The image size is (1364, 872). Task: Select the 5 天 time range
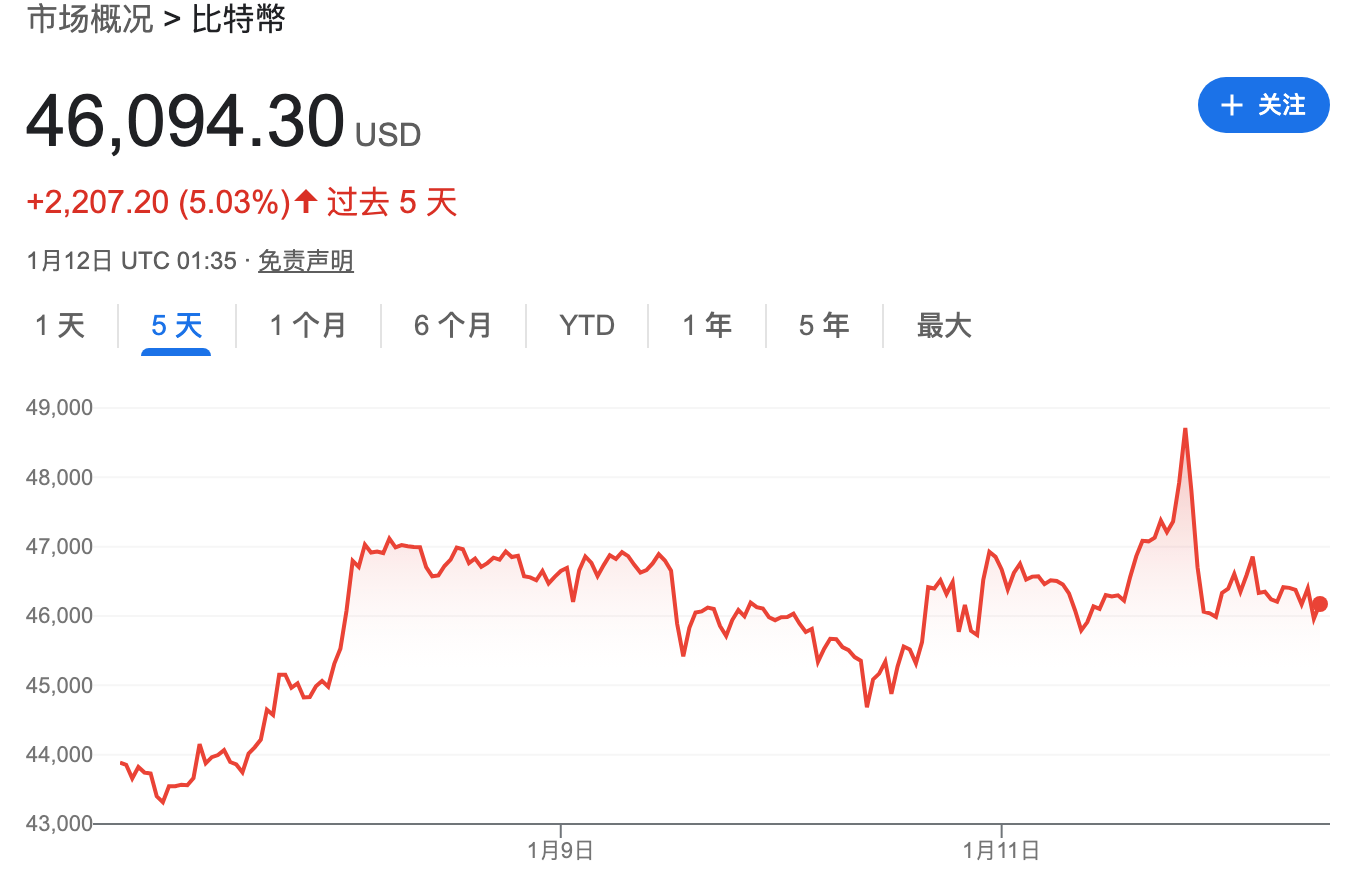[x=177, y=325]
